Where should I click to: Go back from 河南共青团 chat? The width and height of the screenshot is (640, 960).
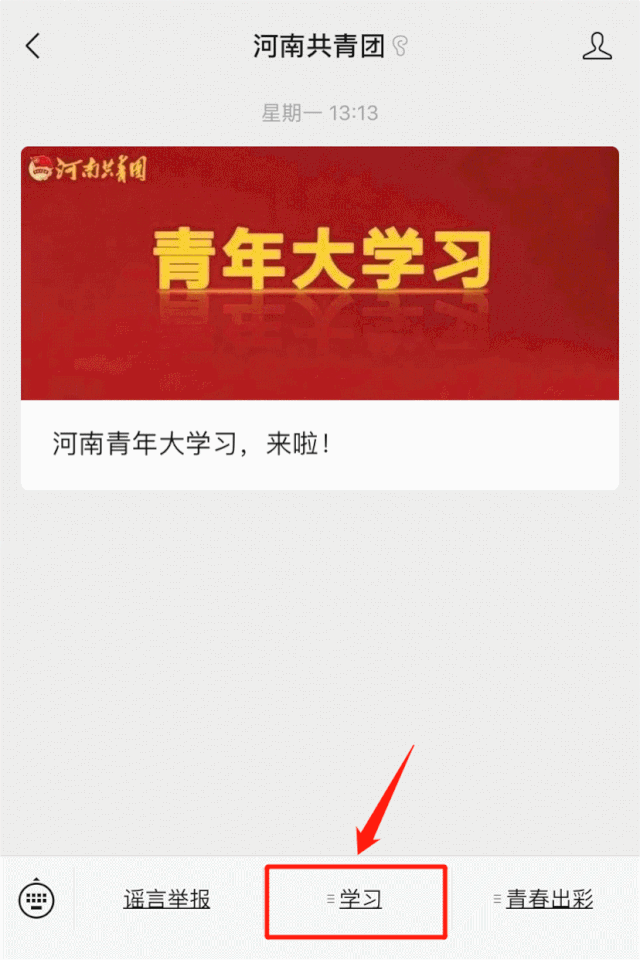(x=33, y=46)
